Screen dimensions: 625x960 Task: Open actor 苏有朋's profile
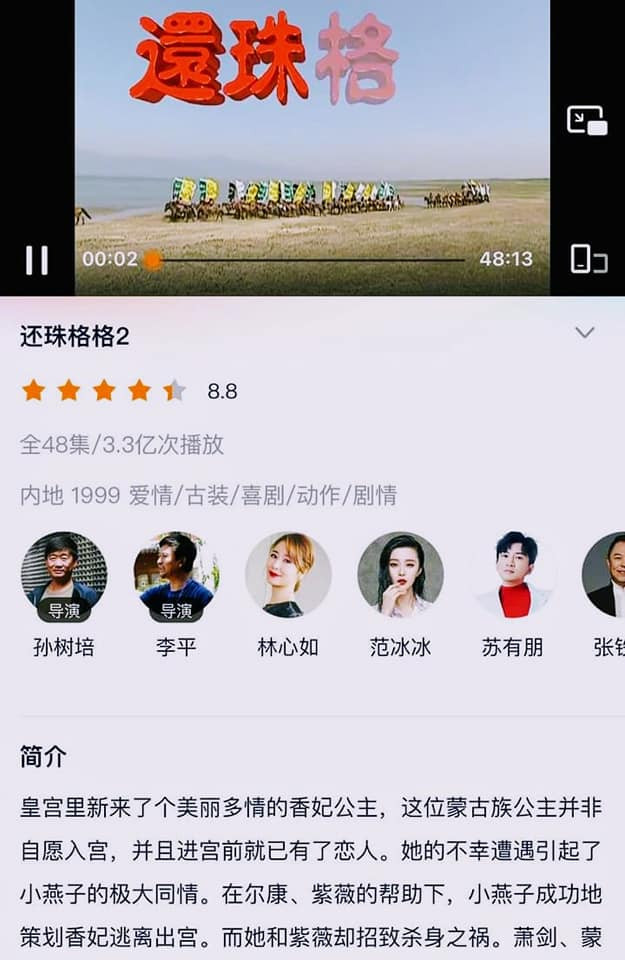512,575
